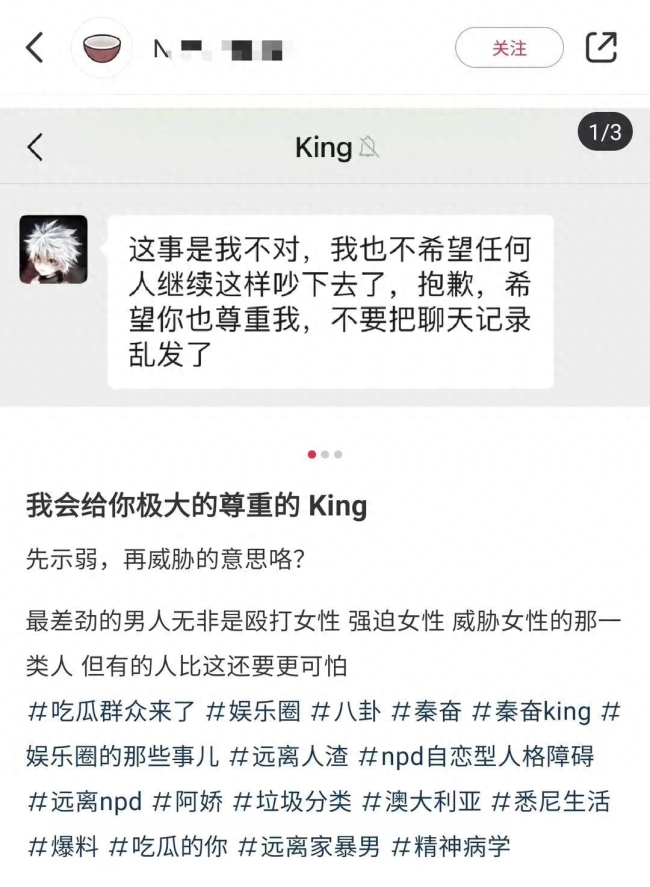The width and height of the screenshot is (650, 887).
Task: Open hashtag #阿娇
Action: pyautogui.click(x=187, y=801)
